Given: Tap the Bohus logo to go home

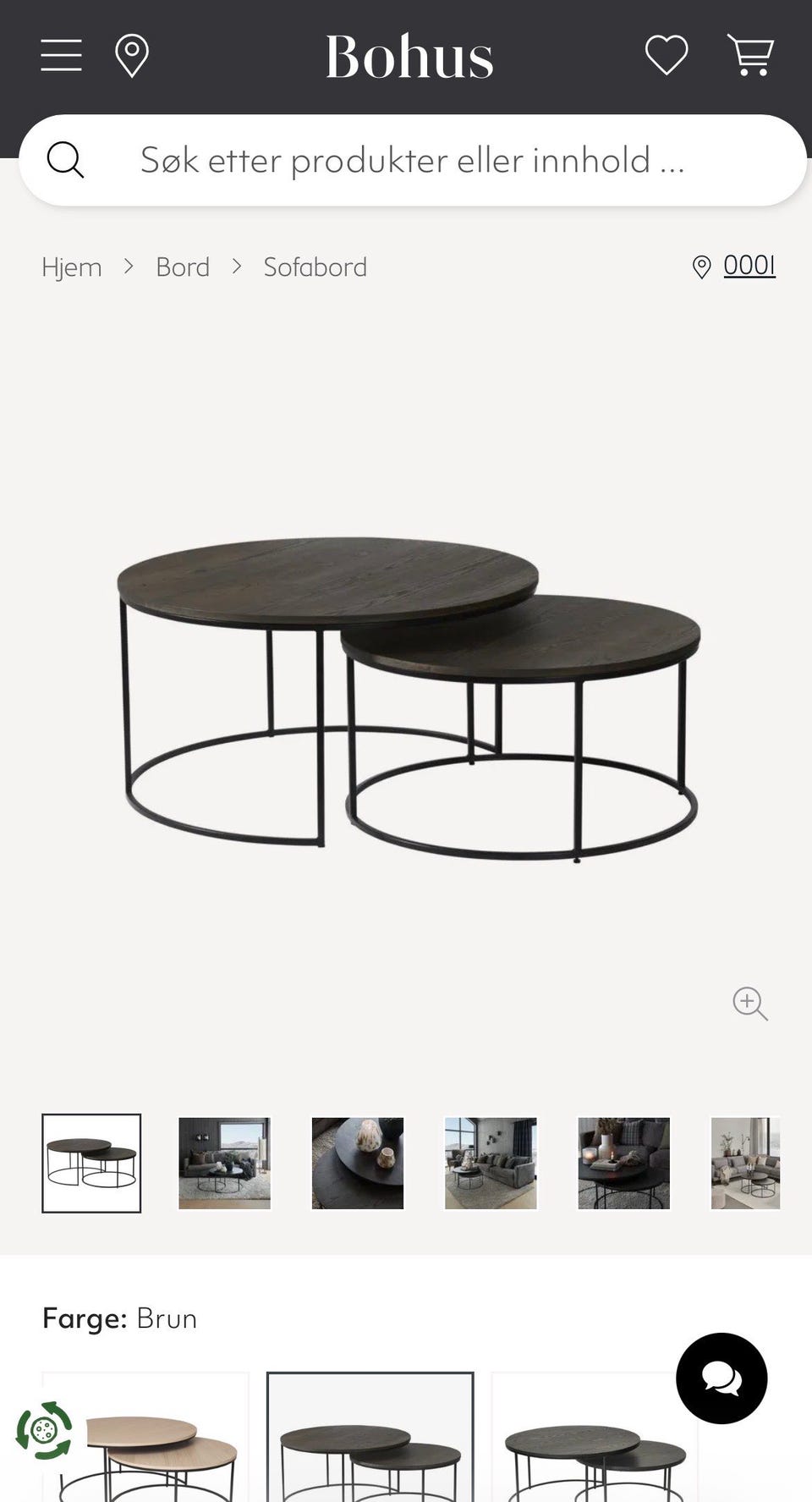Looking at the screenshot, I should coord(409,57).
